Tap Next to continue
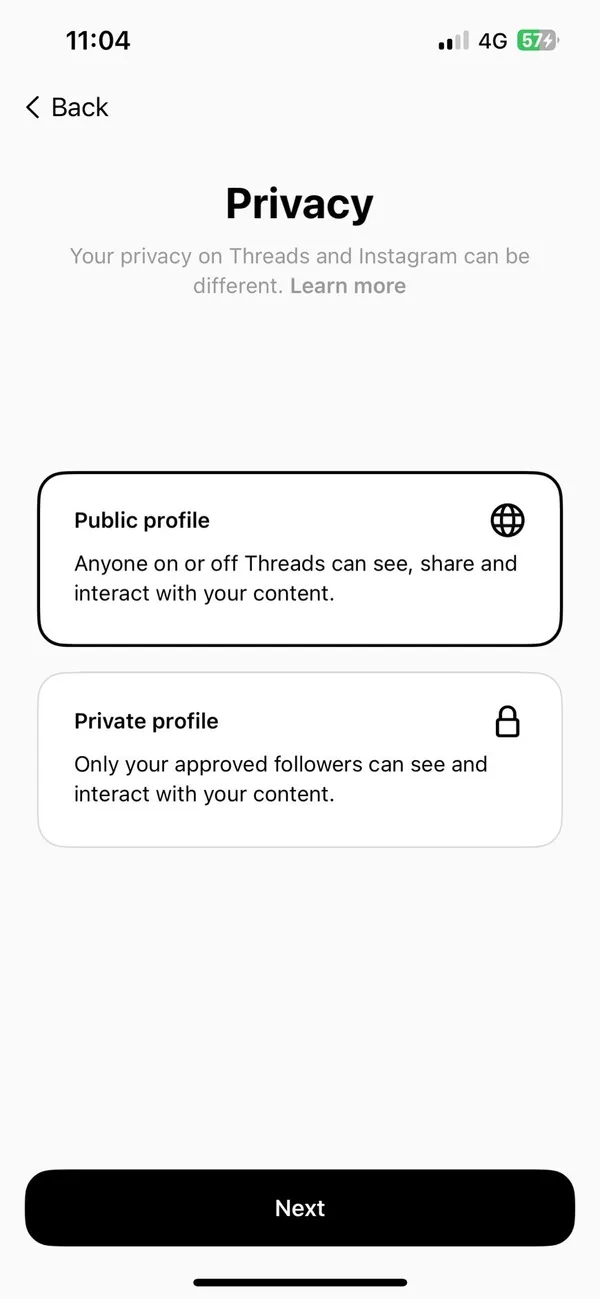The height and width of the screenshot is (1299, 600). click(299, 1208)
